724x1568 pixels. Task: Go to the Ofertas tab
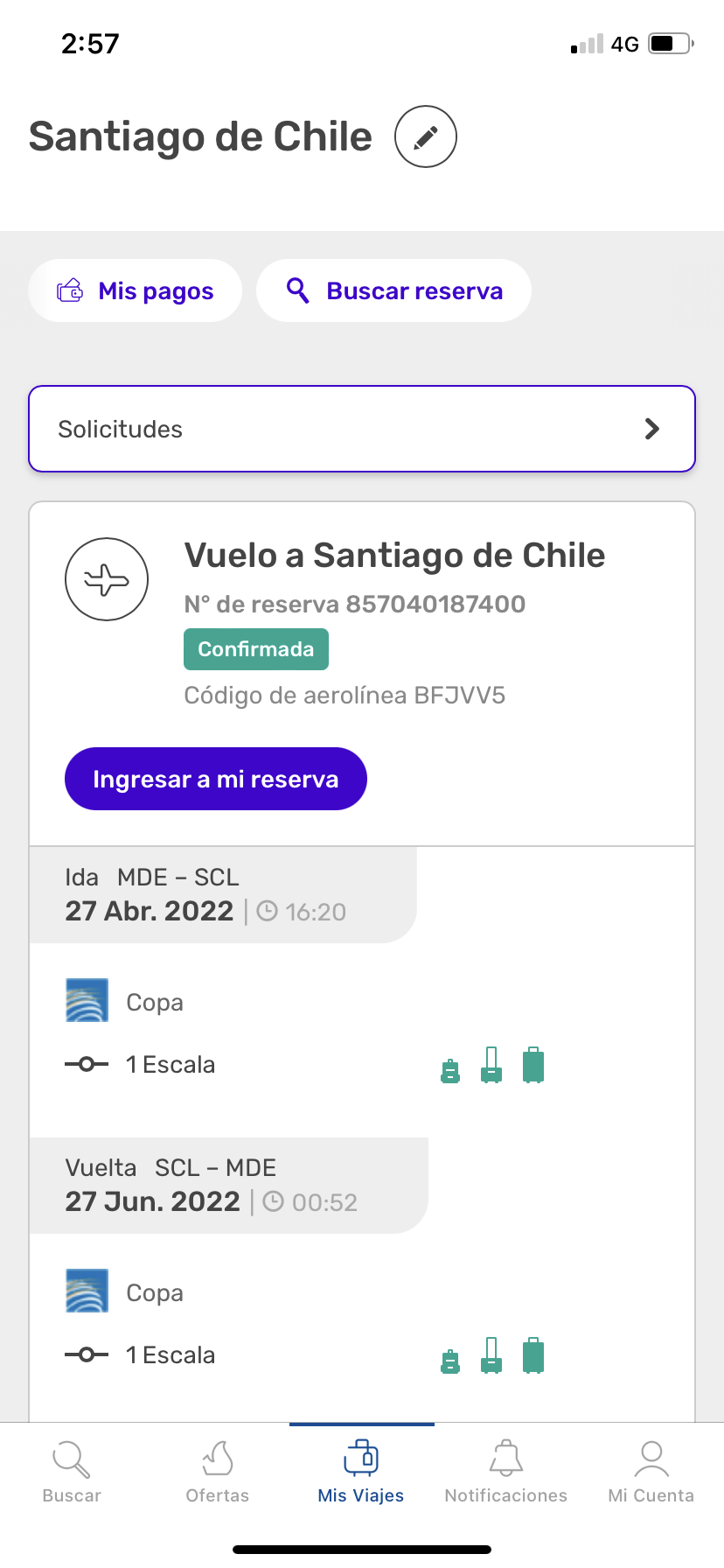tap(217, 1472)
